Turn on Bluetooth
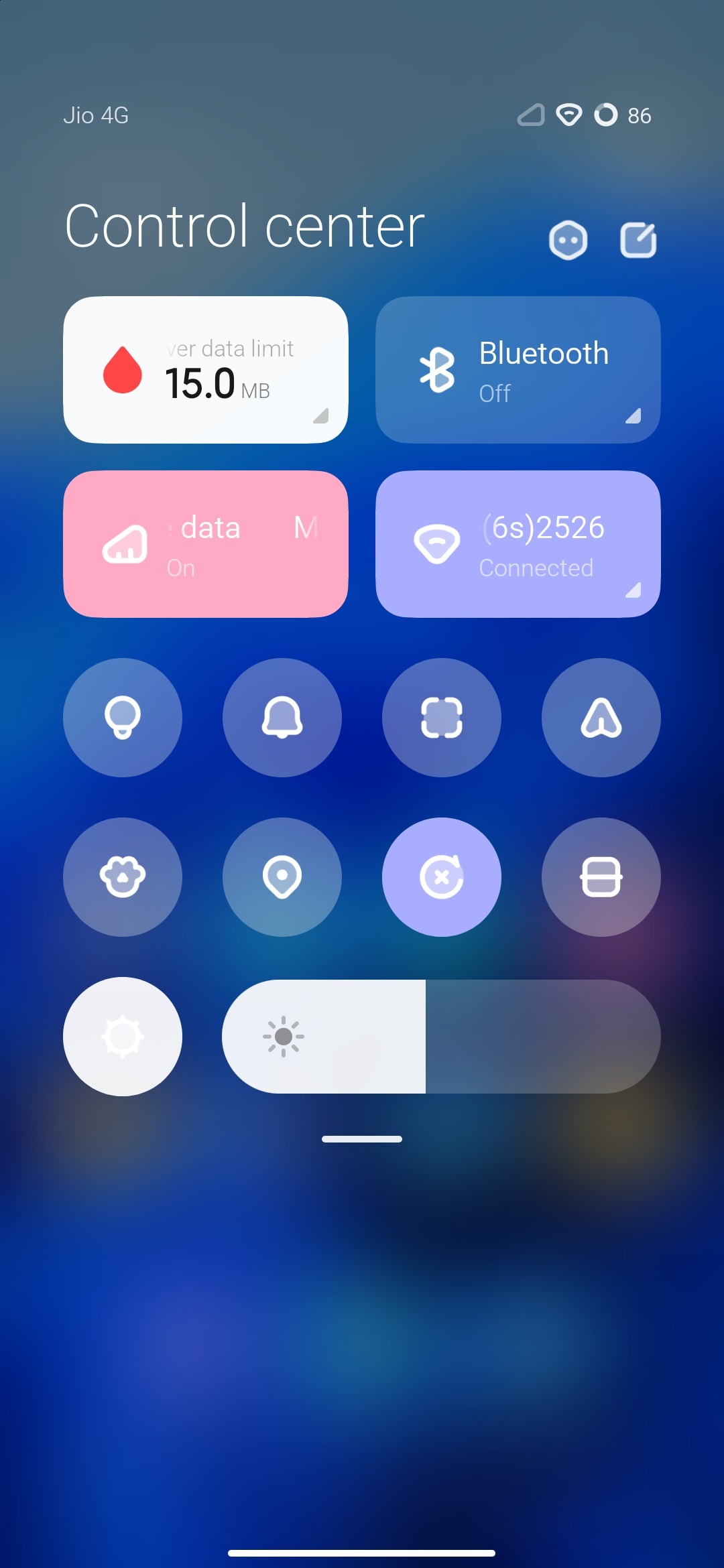 point(518,370)
